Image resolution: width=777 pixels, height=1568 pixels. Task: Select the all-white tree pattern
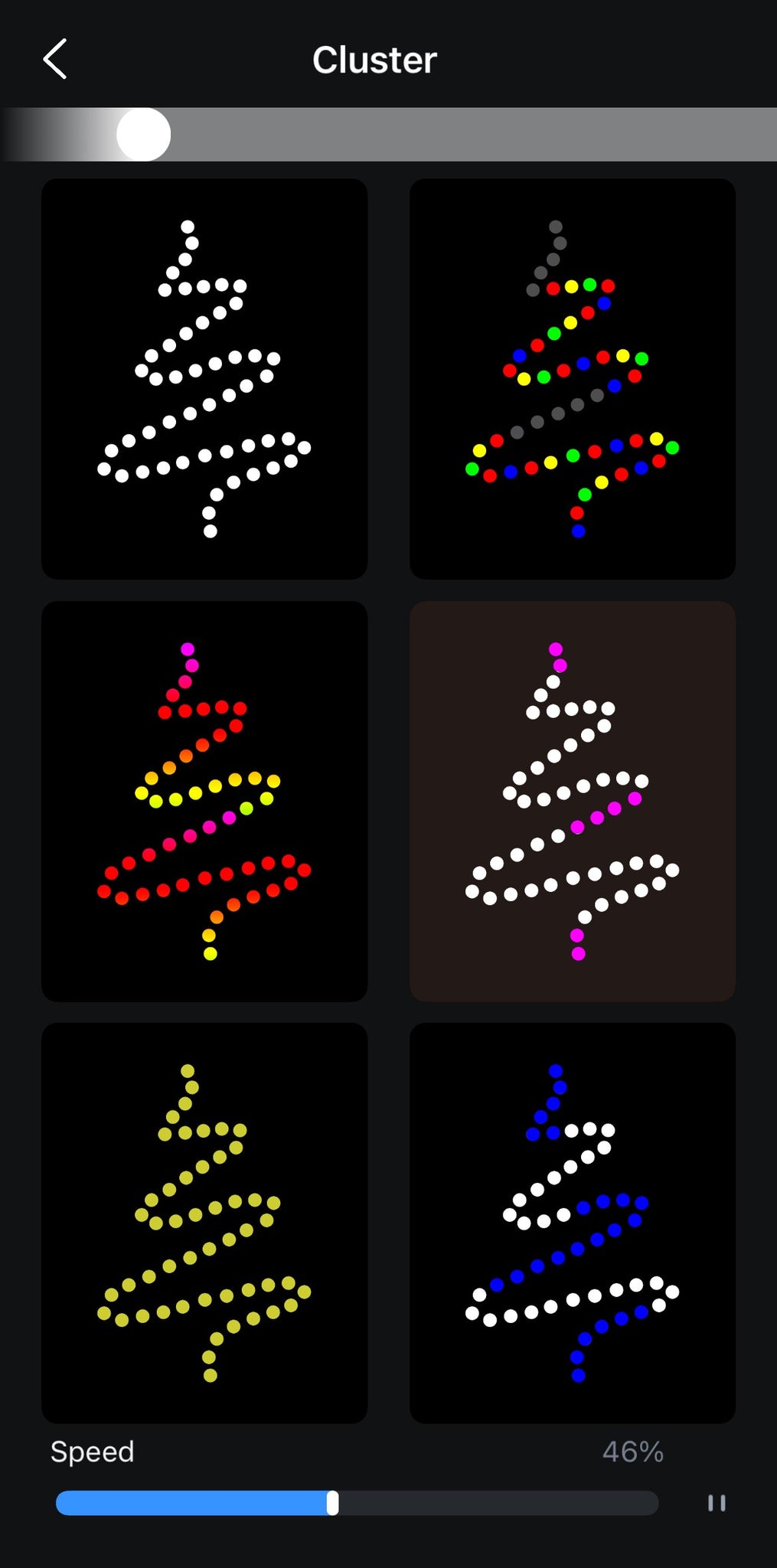tap(204, 379)
